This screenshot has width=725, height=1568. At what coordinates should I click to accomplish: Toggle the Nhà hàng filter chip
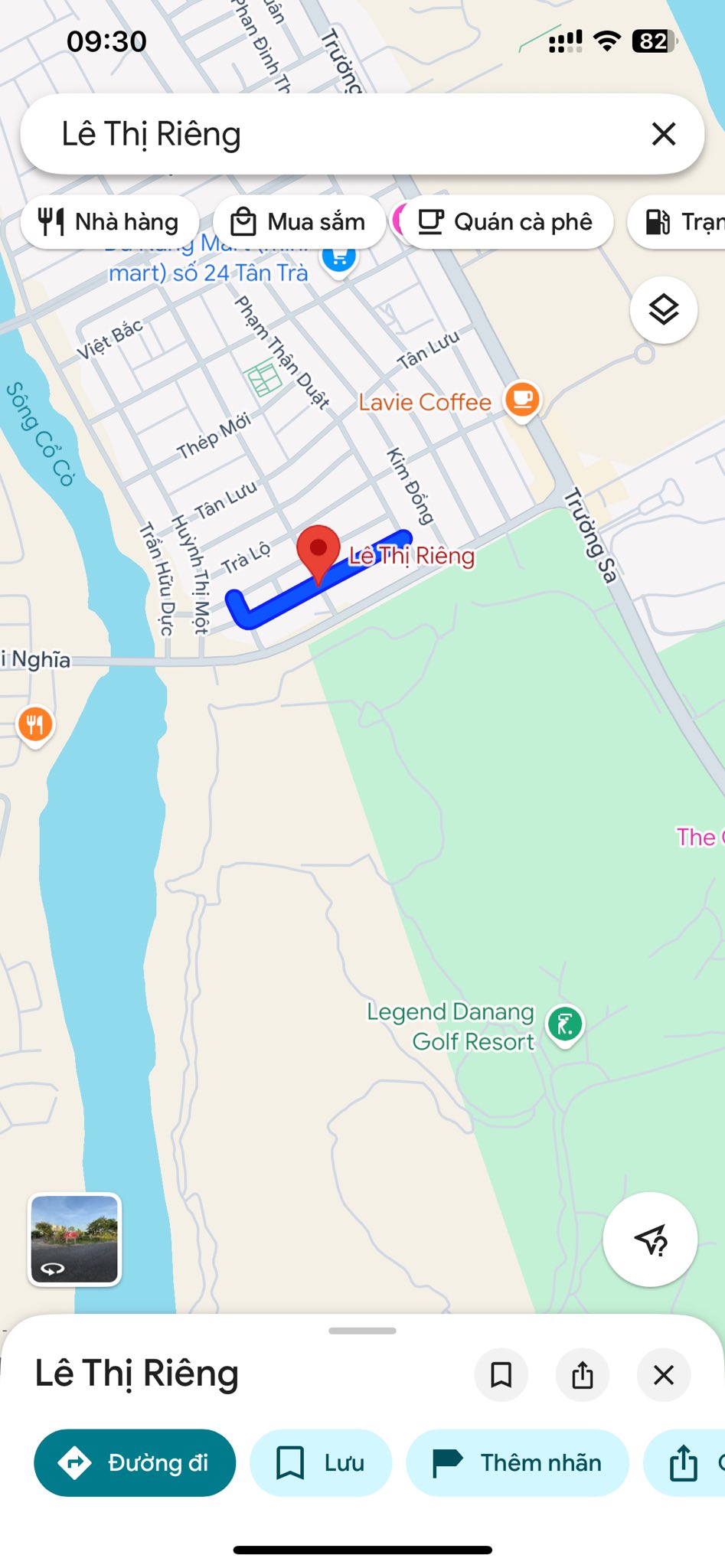click(109, 221)
